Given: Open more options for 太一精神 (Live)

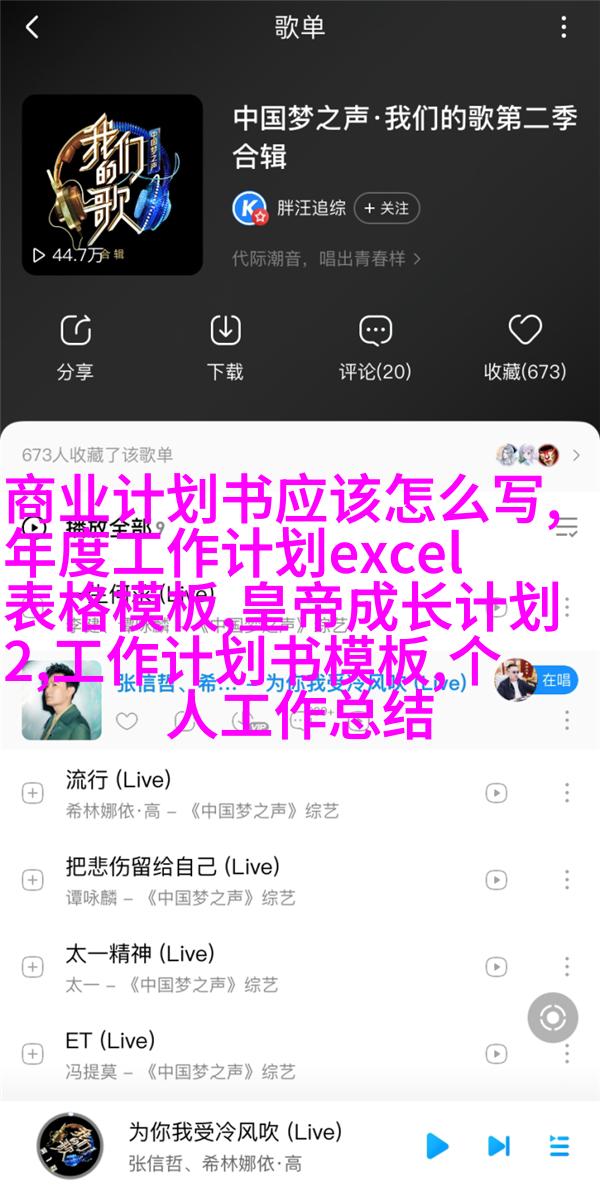Looking at the screenshot, I should 567,967.
